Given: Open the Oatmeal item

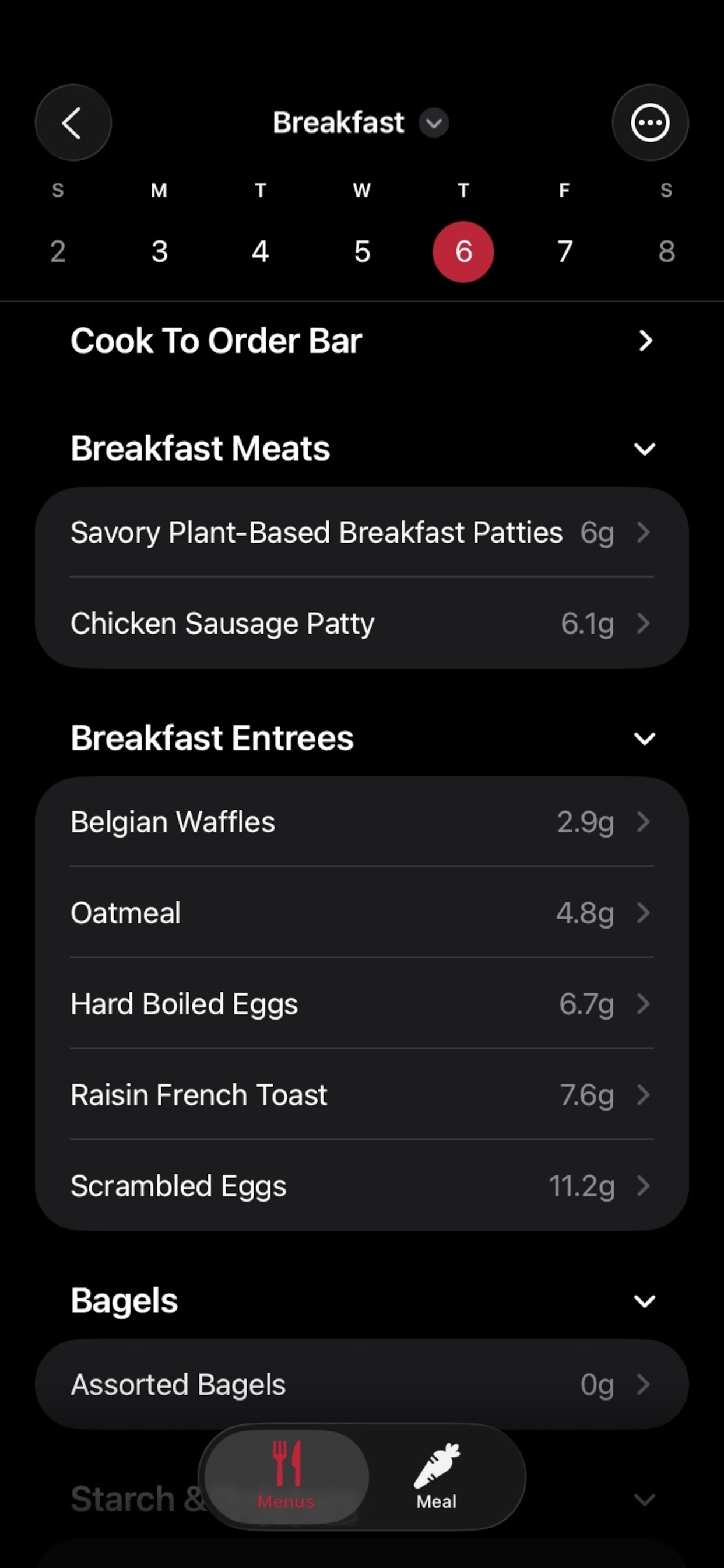Looking at the screenshot, I should click(362, 912).
